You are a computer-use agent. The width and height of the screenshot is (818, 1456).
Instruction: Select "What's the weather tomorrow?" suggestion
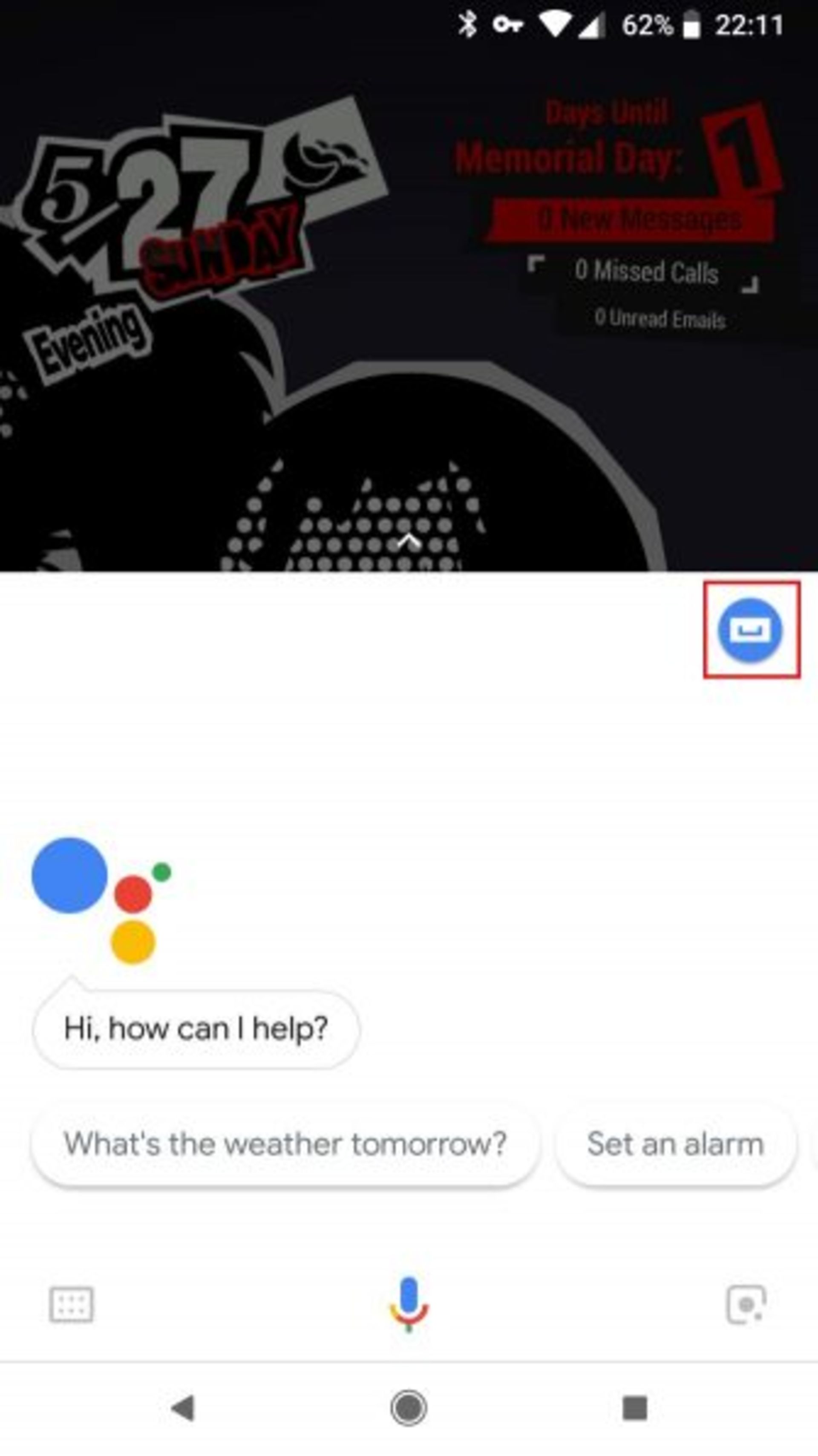point(285,1144)
